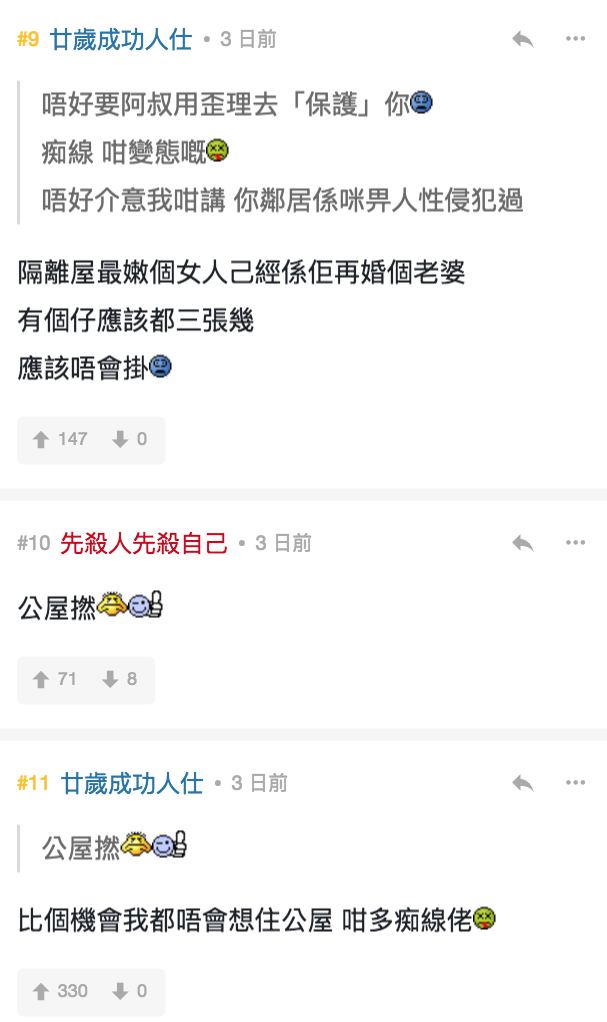Reply to comment #11
The width and height of the screenshot is (607, 1022).
[522, 783]
